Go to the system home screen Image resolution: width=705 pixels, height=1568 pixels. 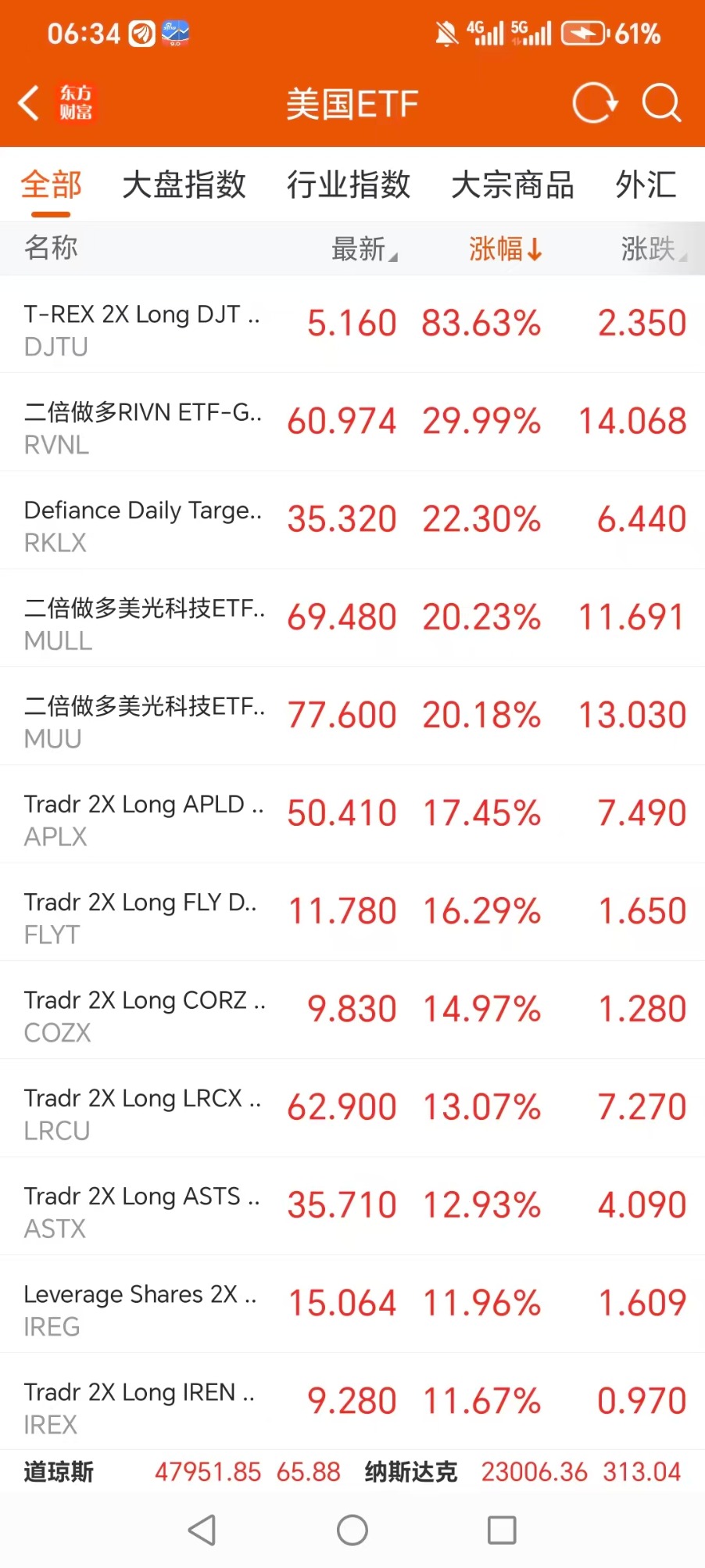(352, 1530)
